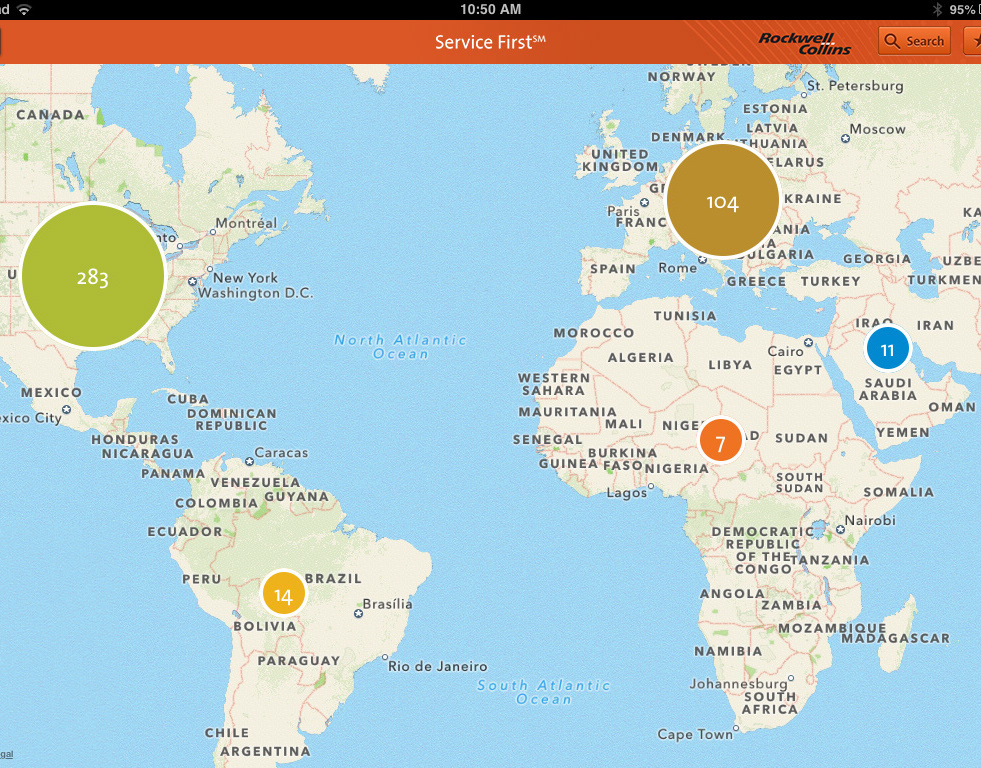The height and width of the screenshot is (768, 981).
Task: Expand the 283 cluster over North America
Action: (92, 277)
